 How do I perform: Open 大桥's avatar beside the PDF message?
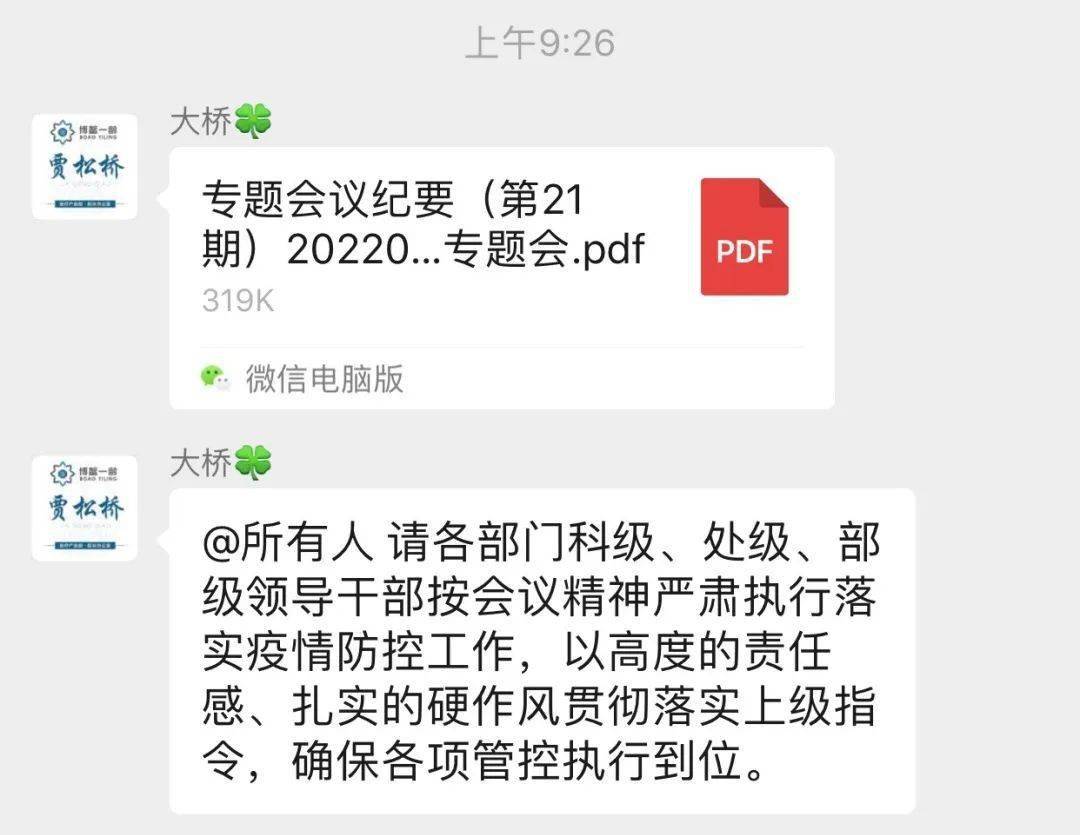point(85,167)
